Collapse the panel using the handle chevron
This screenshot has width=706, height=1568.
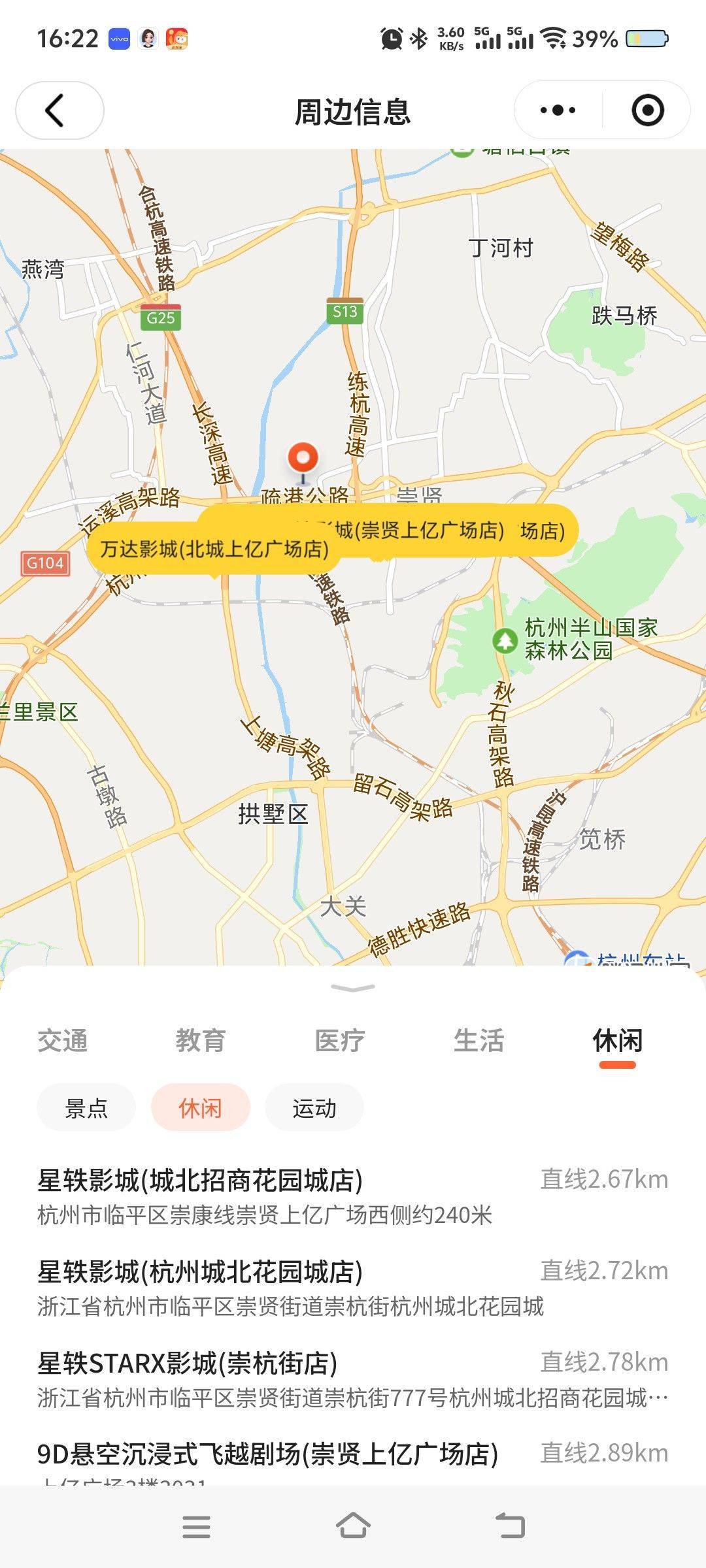pyautogui.click(x=353, y=988)
